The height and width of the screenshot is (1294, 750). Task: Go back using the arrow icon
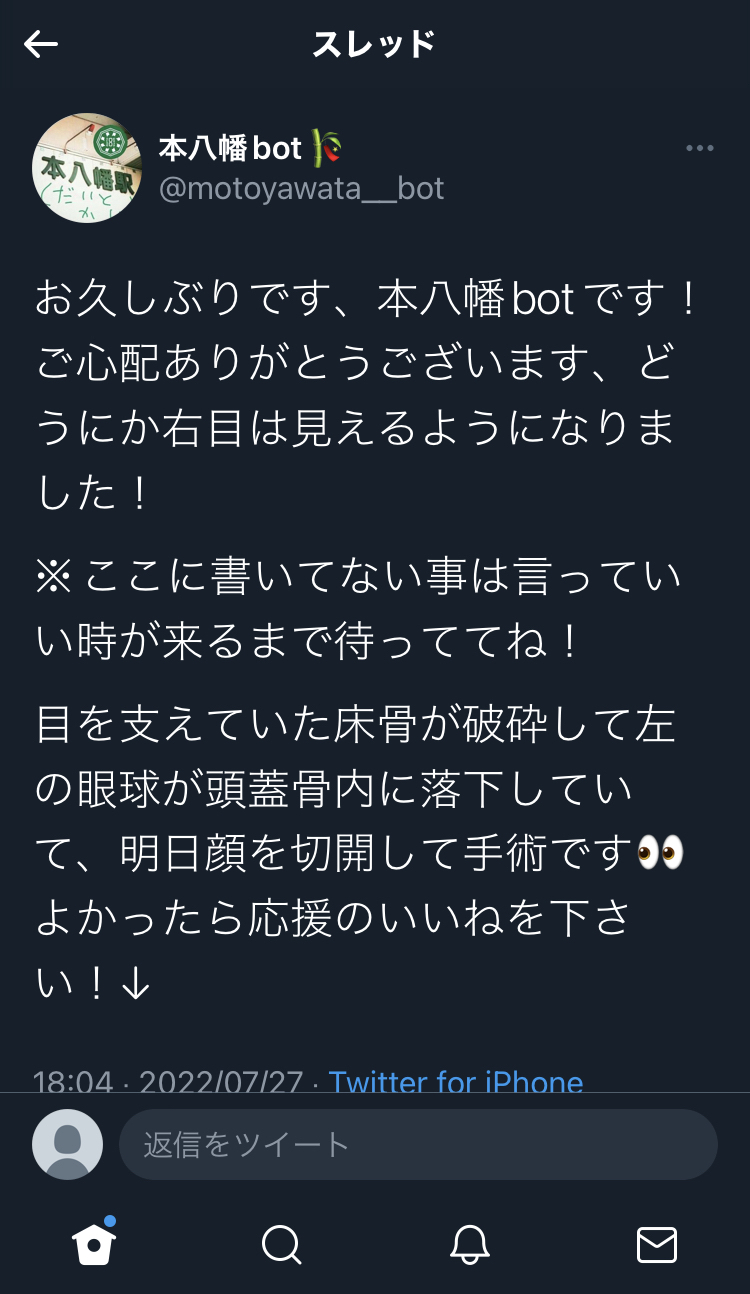pos(41,44)
